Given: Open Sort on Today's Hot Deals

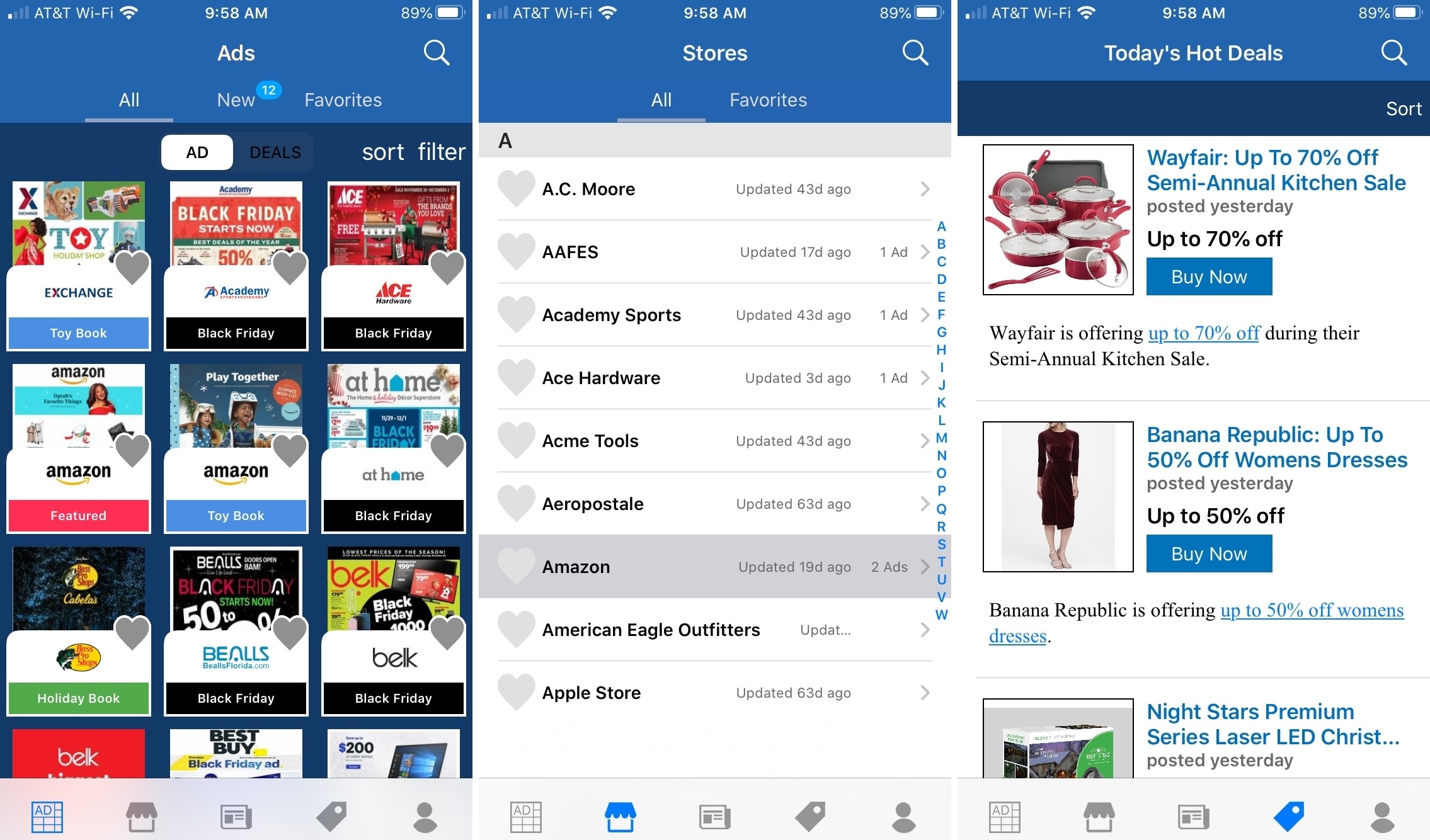Looking at the screenshot, I should [x=1403, y=109].
